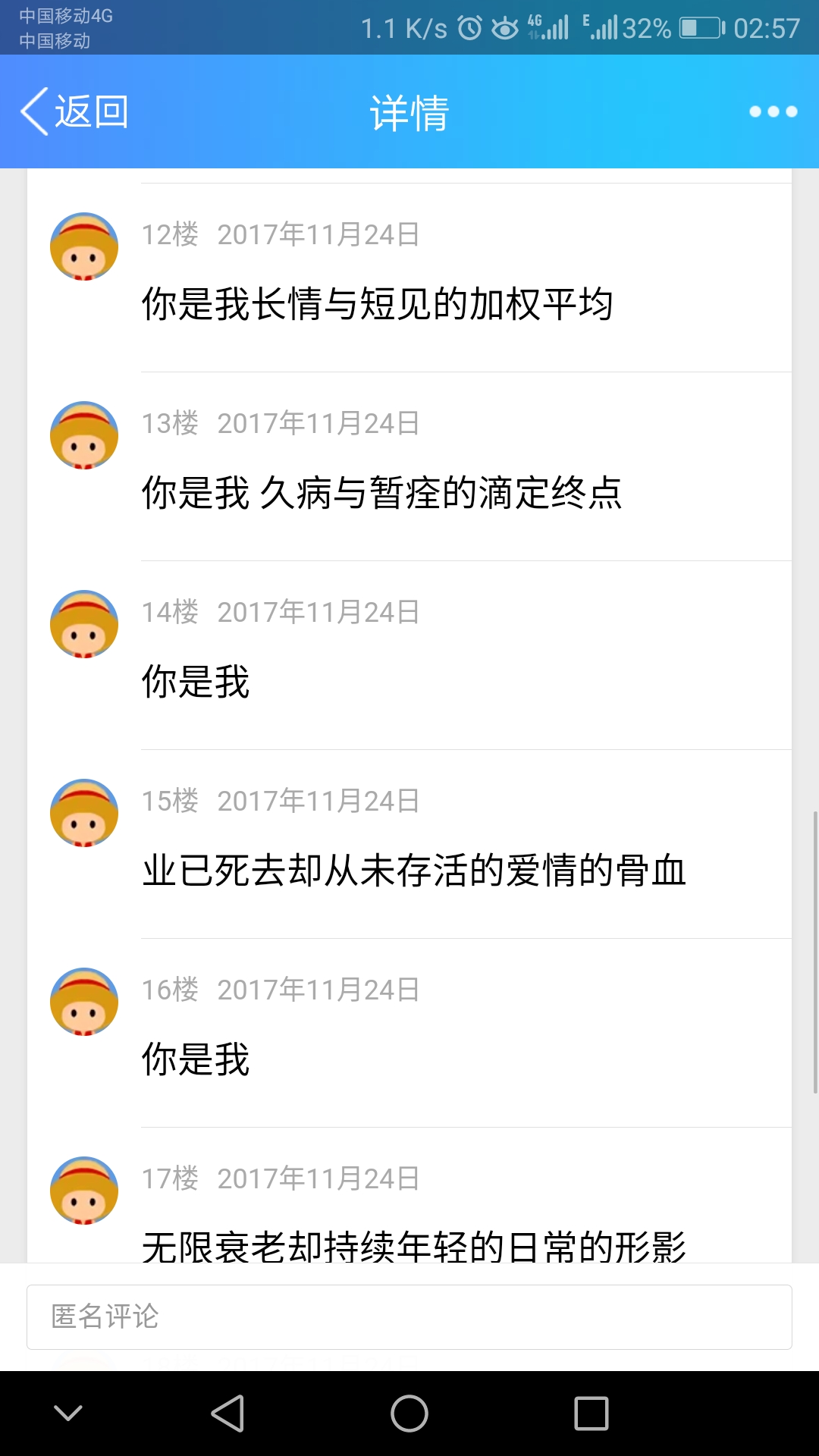Open the 13楼 comment about 滴定终点
This screenshot has width=819, height=1456.
(381, 493)
